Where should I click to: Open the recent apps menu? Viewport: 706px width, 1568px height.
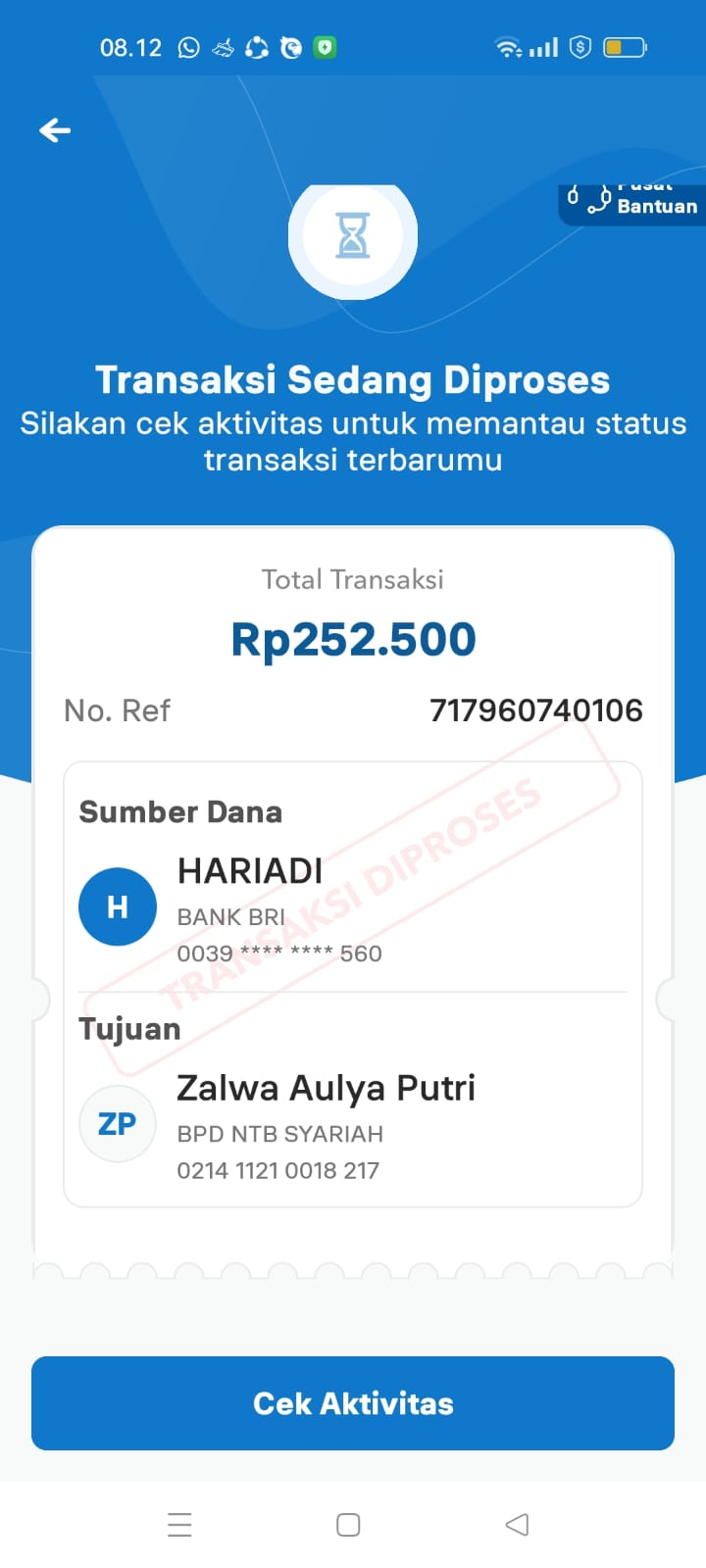(x=179, y=1524)
